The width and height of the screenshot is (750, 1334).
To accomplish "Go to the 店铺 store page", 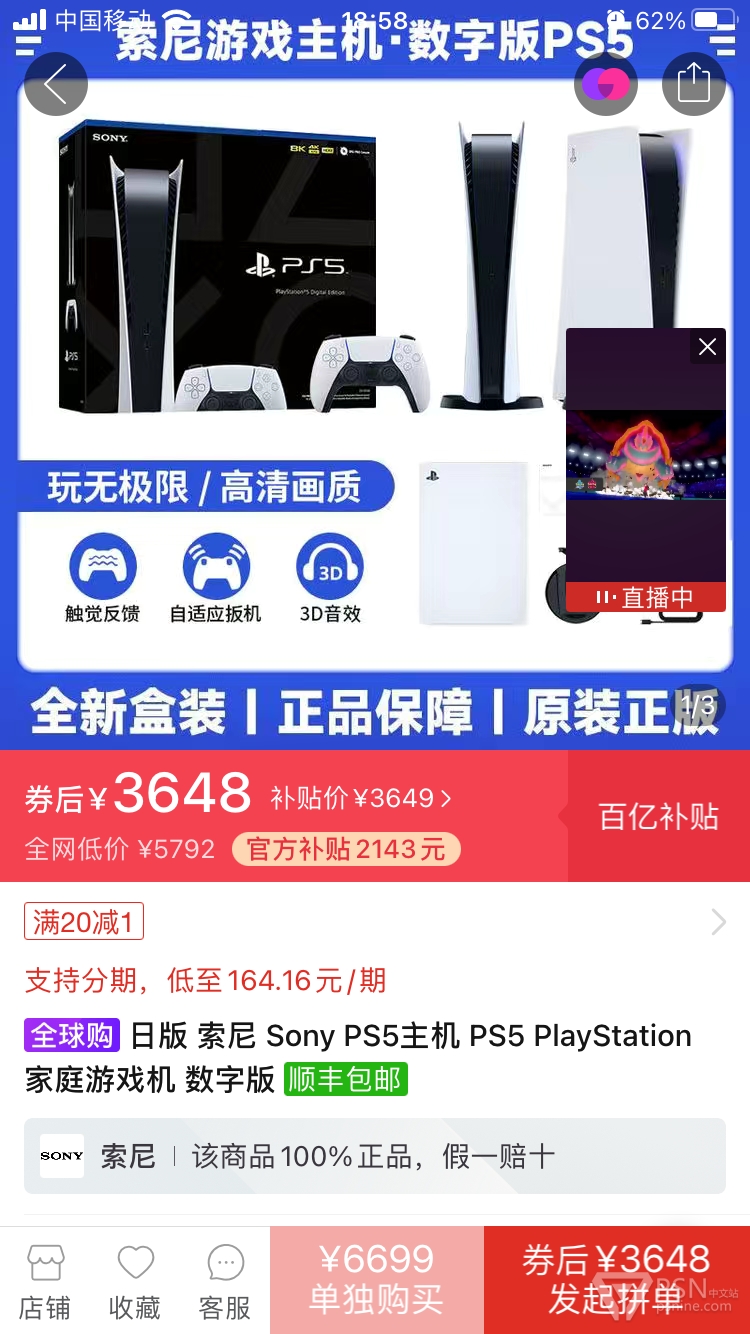I will coord(45,1282).
